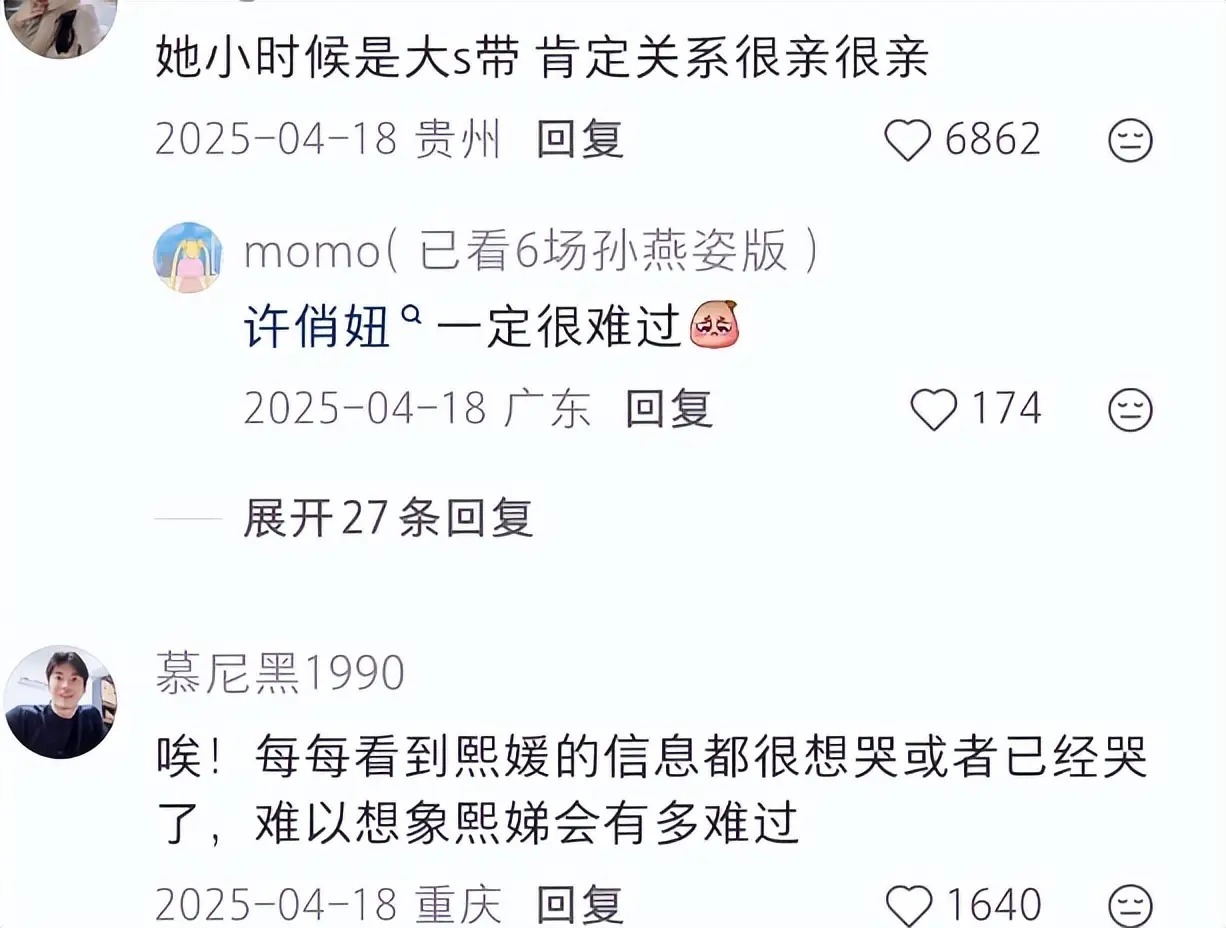Reply to the comment posted from 贵州
The image size is (1226, 928).
(580, 140)
